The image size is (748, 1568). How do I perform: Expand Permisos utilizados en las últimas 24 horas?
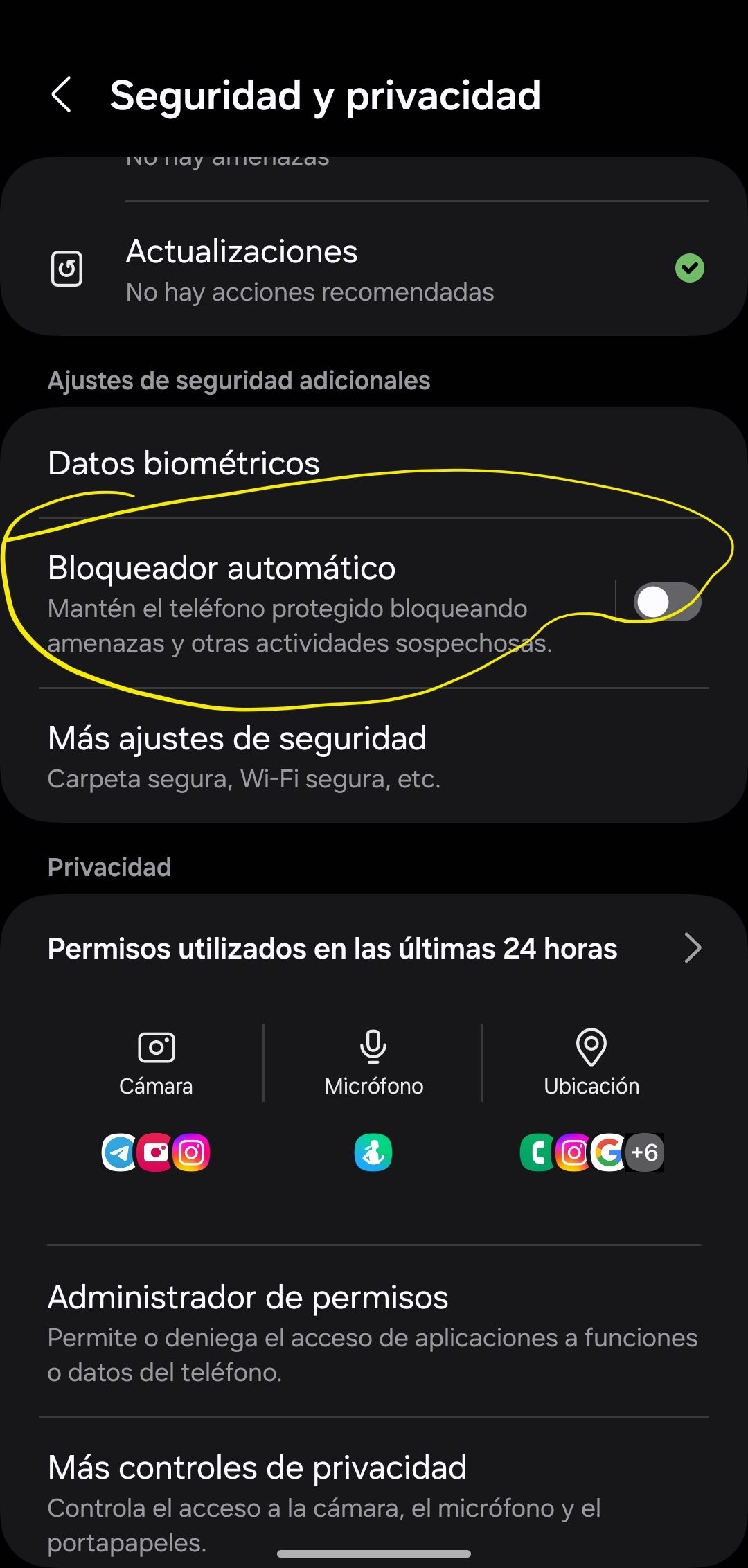click(x=374, y=948)
